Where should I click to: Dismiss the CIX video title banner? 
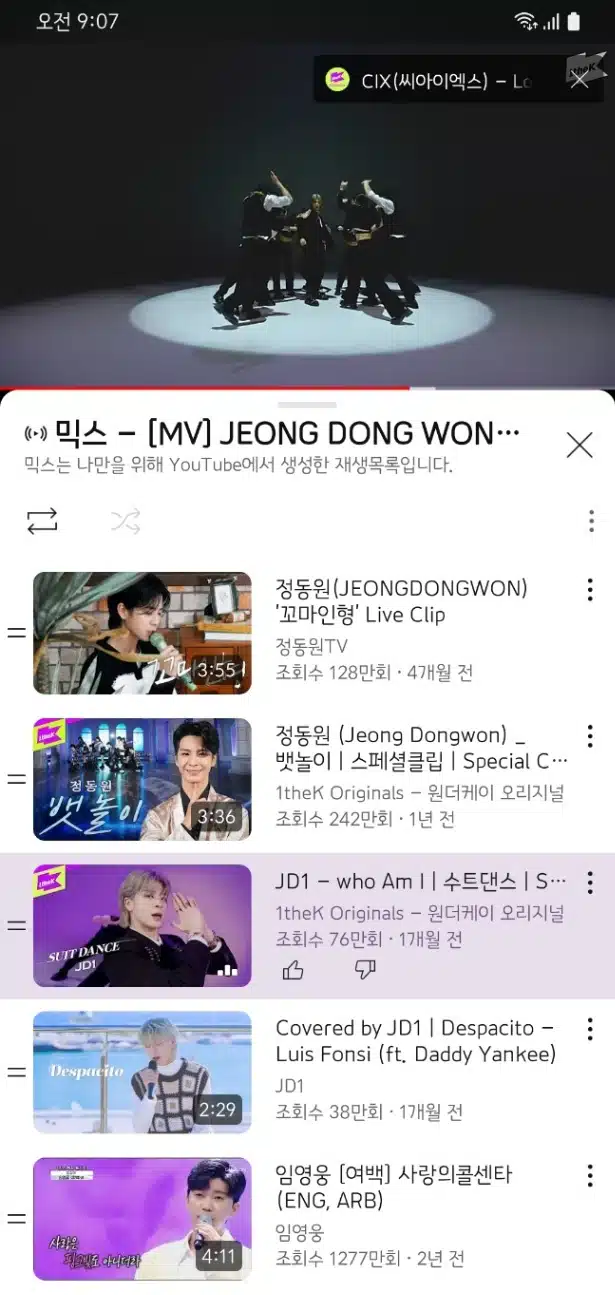pyautogui.click(x=579, y=80)
